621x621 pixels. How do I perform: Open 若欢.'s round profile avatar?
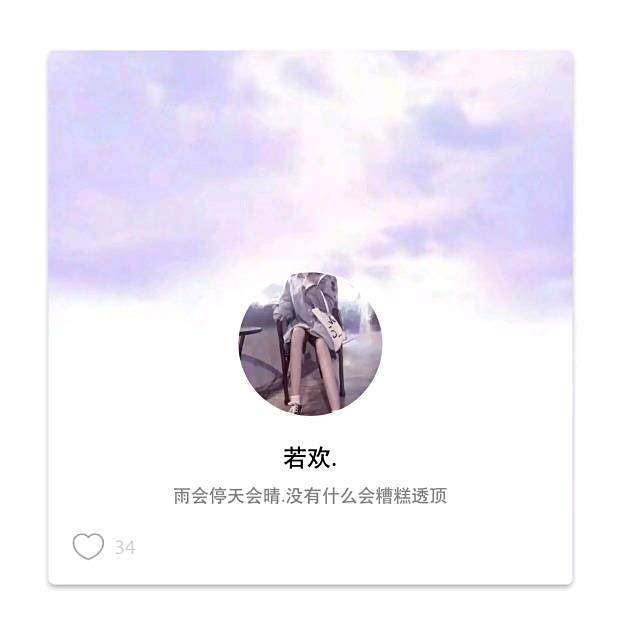pos(310,344)
